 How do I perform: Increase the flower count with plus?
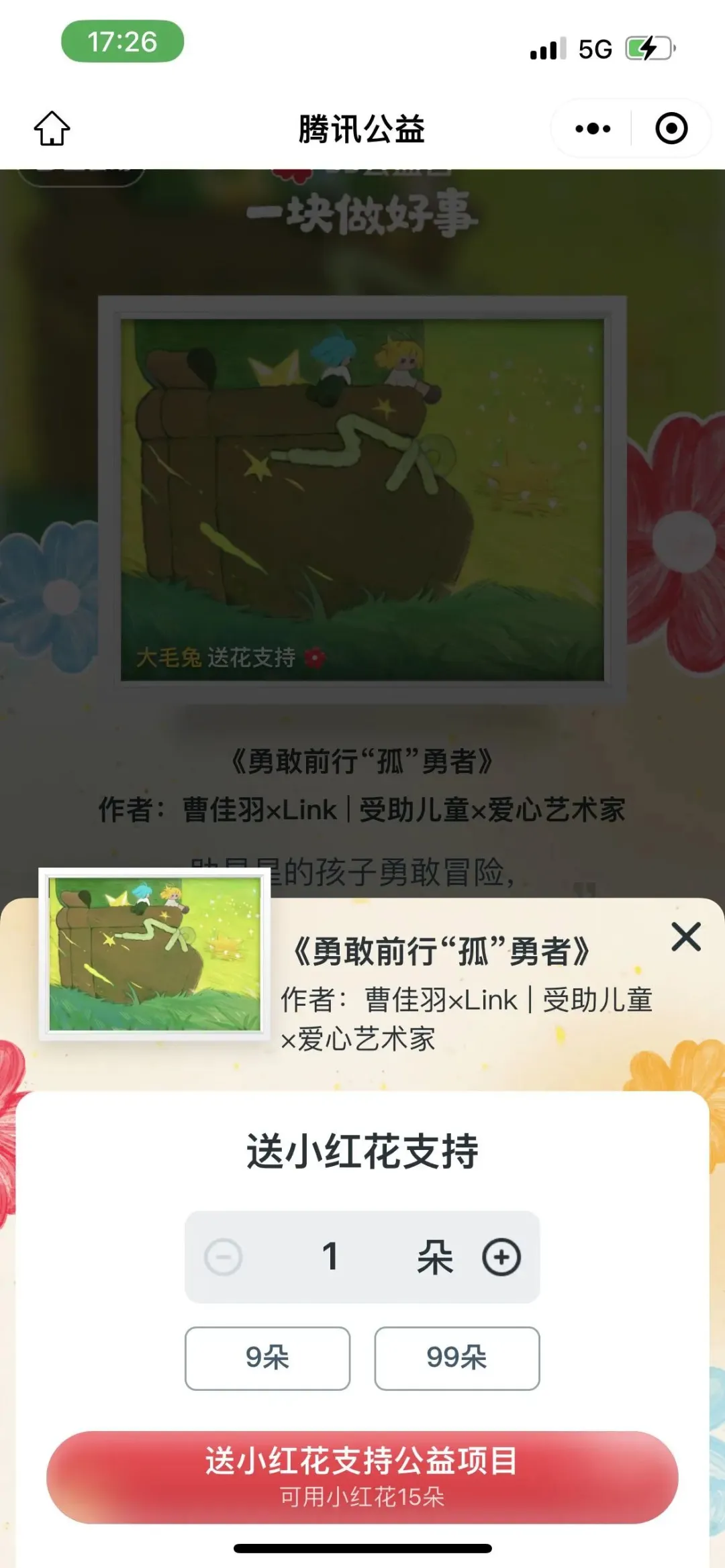(501, 1257)
